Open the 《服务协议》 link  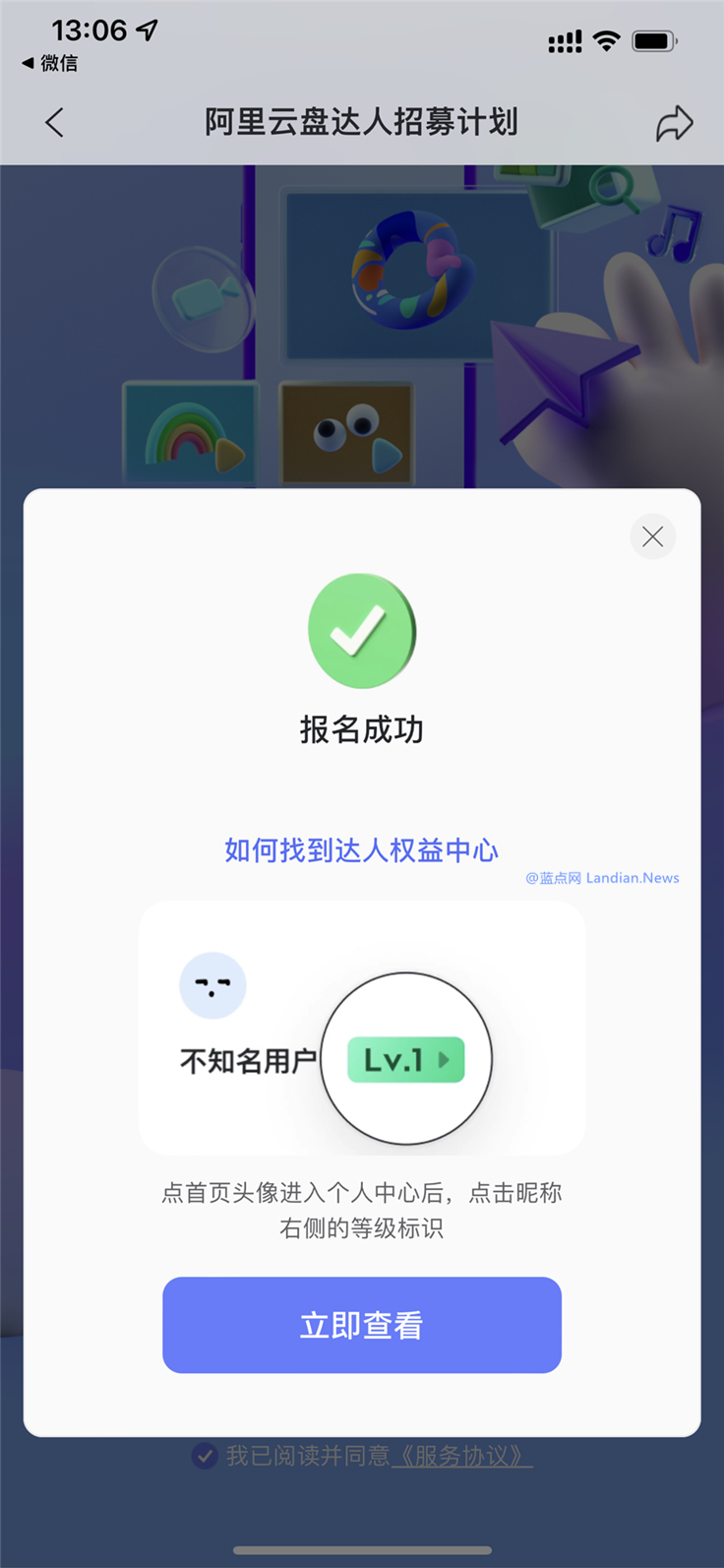click(x=461, y=1456)
